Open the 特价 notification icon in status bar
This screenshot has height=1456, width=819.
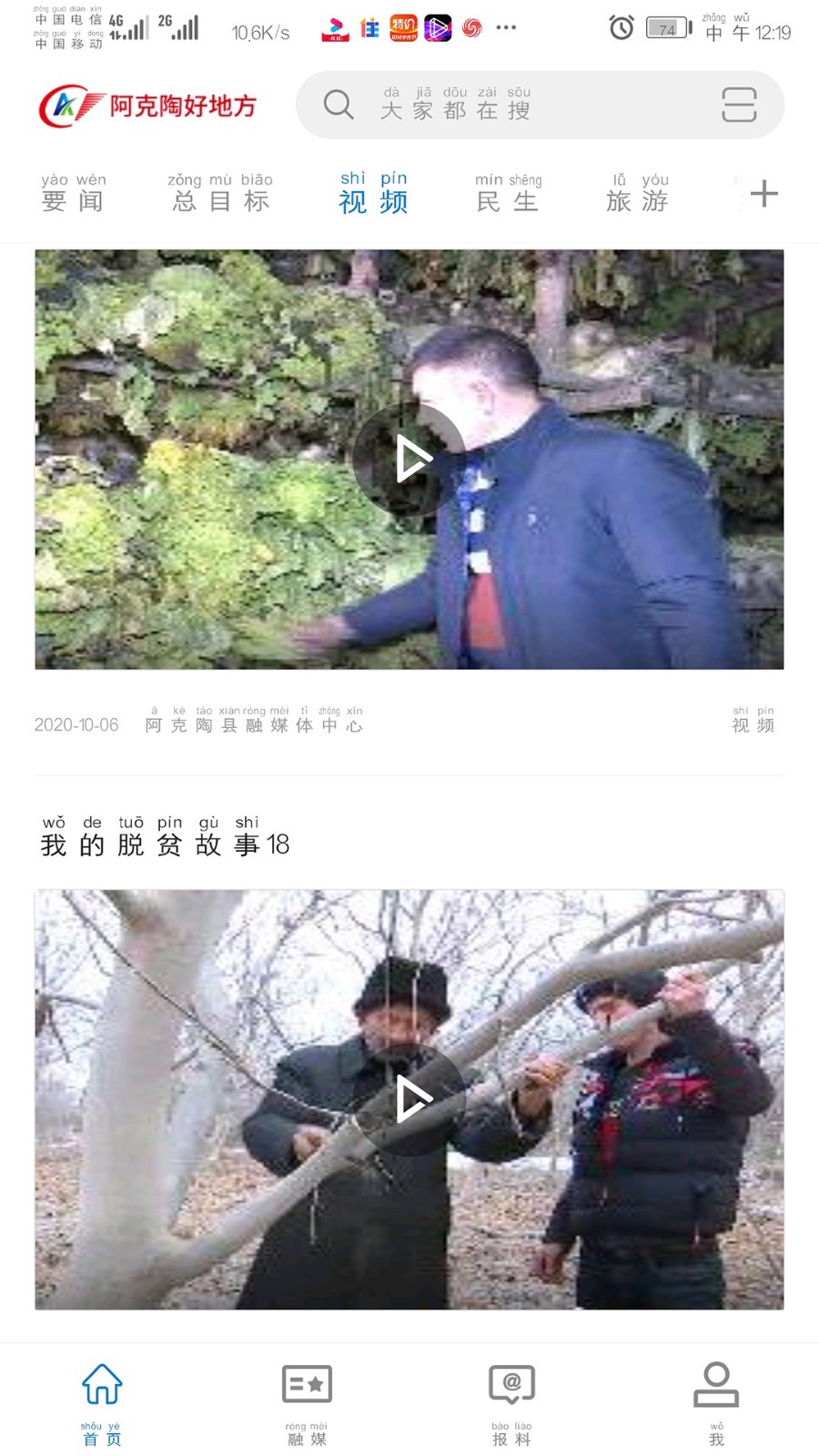pos(403,27)
